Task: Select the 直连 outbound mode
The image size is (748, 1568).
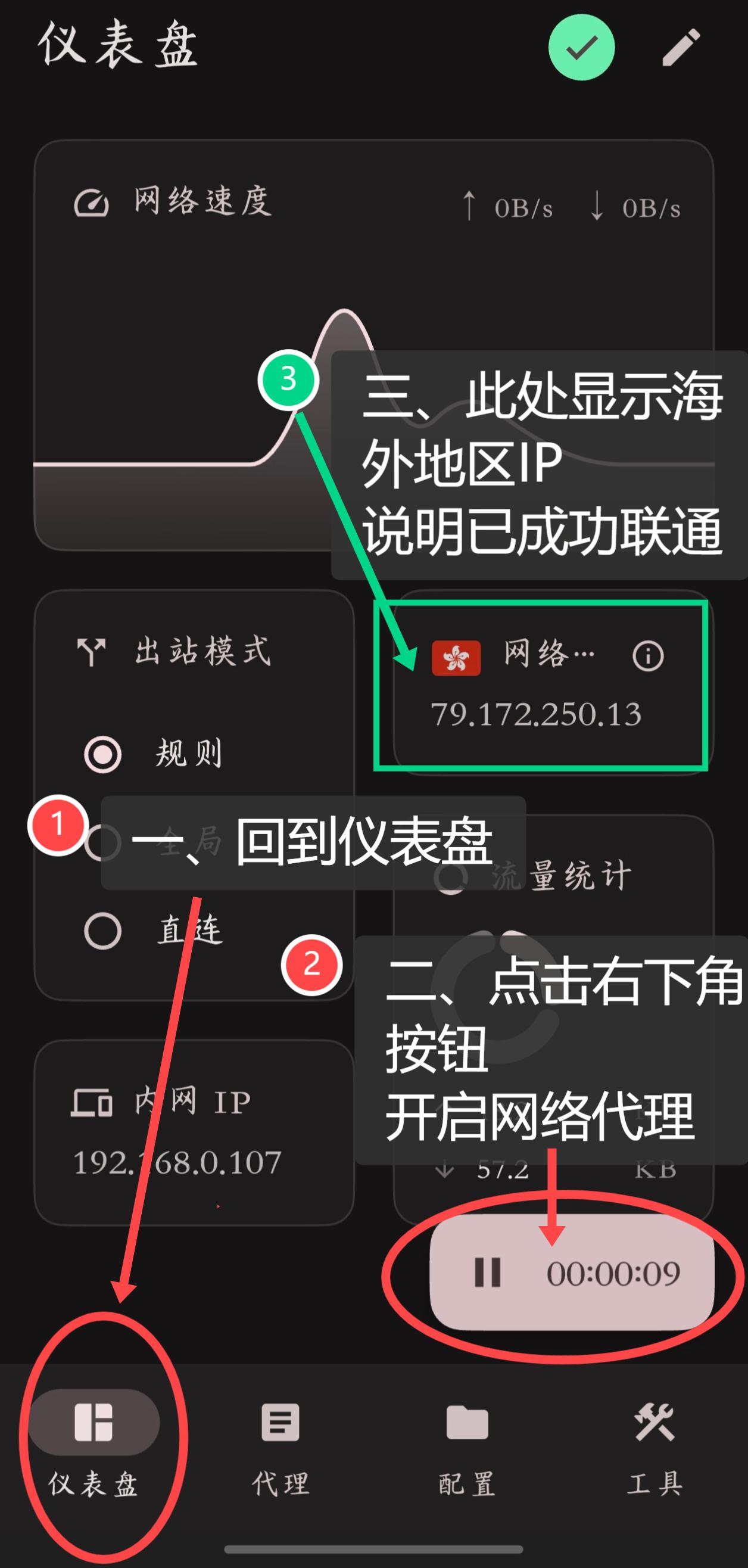Action: [x=103, y=931]
